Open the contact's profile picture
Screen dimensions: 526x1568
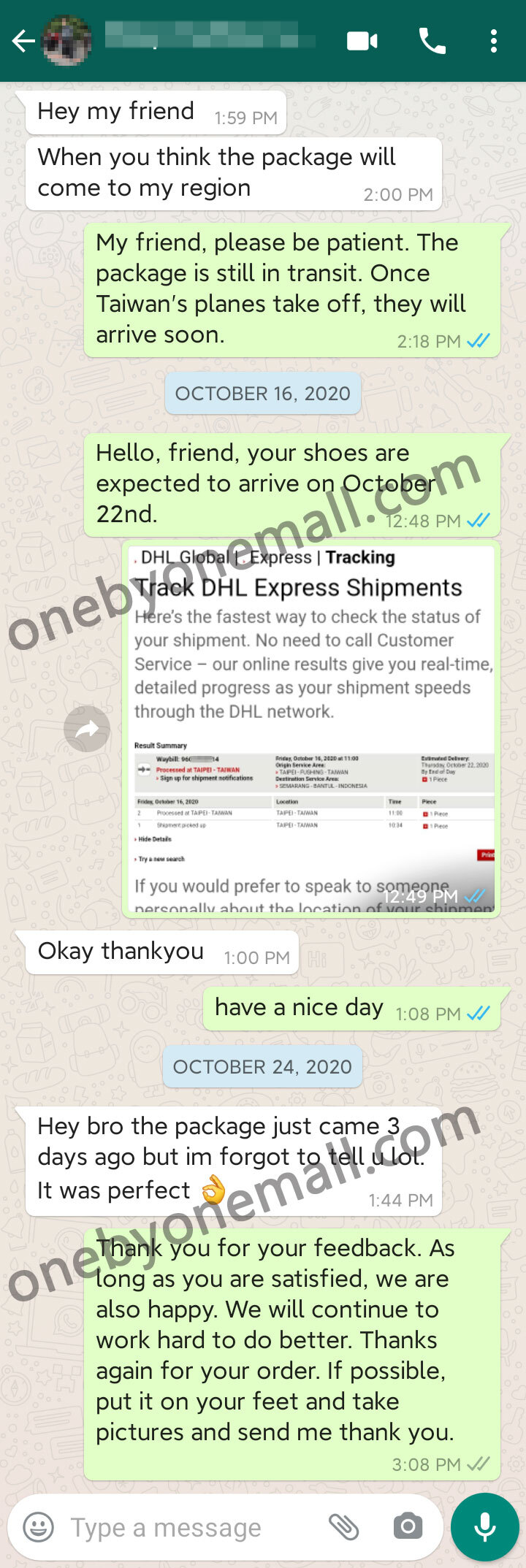pyautogui.click(x=67, y=42)
